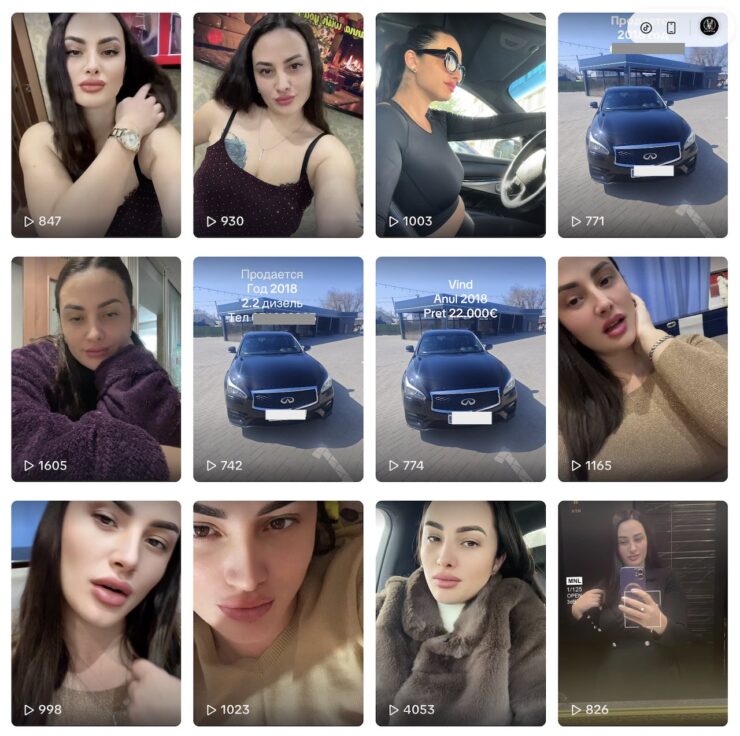Play the driving video with 1003 views
The height and width of the screenshot is (736, 740).
coord(460,125)
